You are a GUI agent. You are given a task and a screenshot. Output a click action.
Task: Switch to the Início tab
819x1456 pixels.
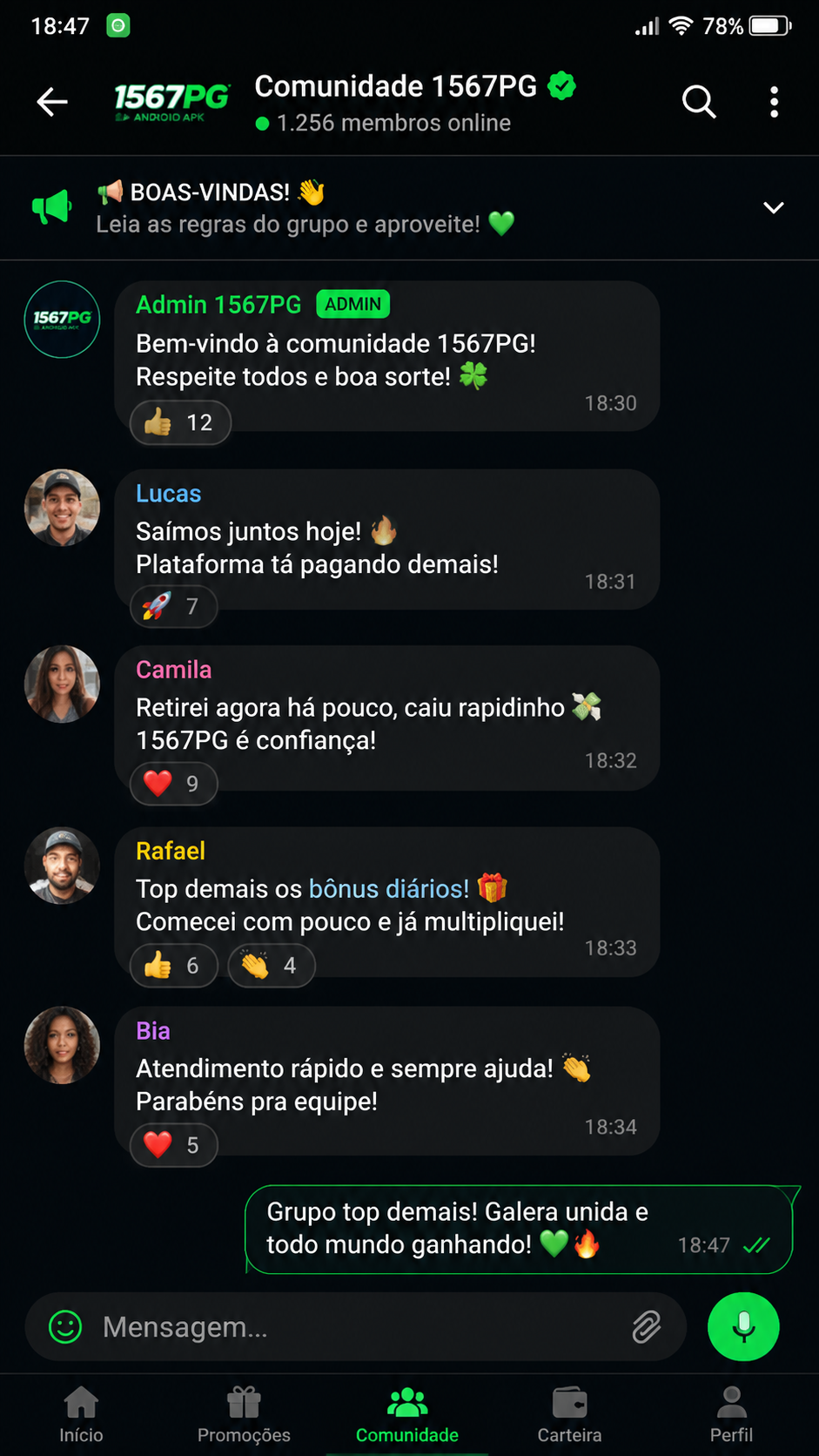(x=81, y=1415)
